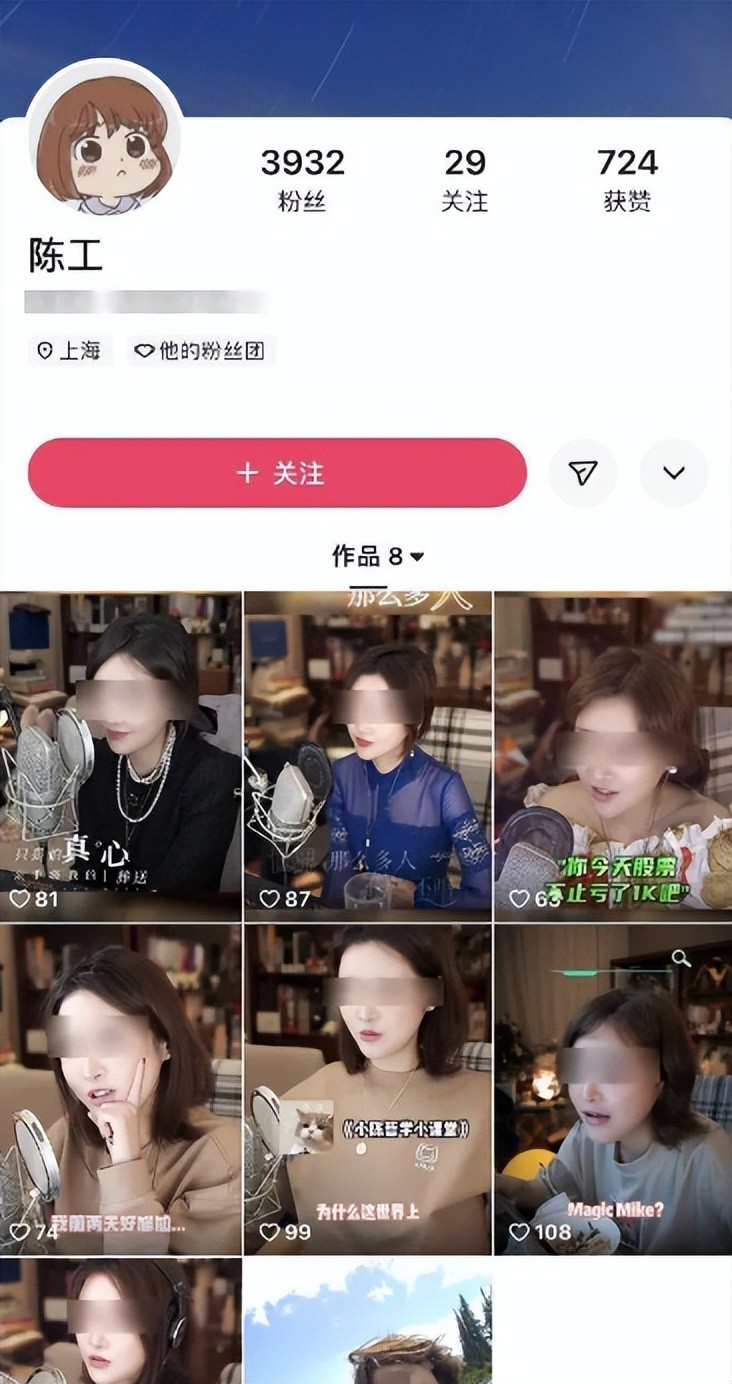Send a private message via paper plane icon
This screenshot has width=732, height=1384.
[x=583, y=473]
